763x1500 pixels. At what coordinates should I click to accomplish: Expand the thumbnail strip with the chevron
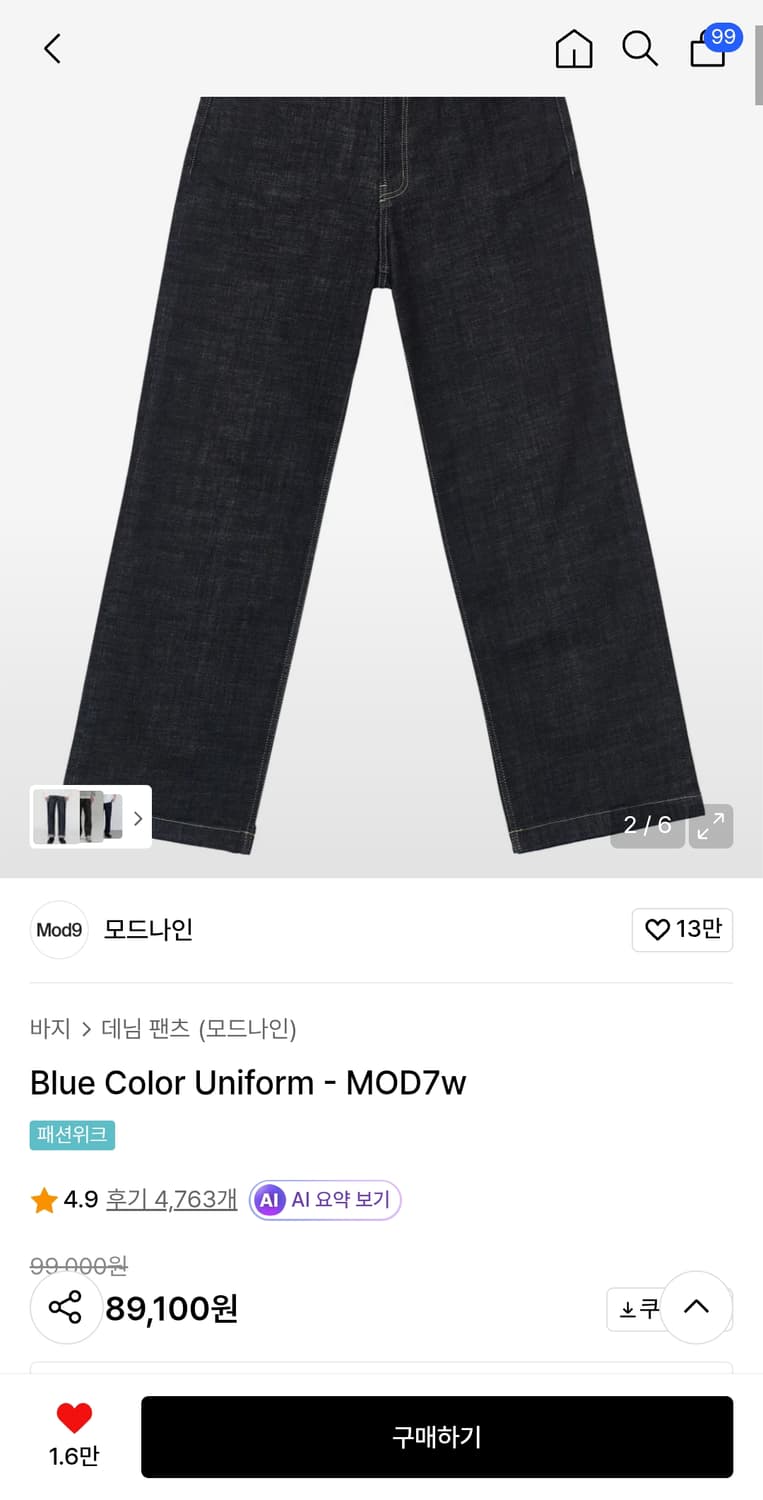pyautogui.click(x=137, y=817)
